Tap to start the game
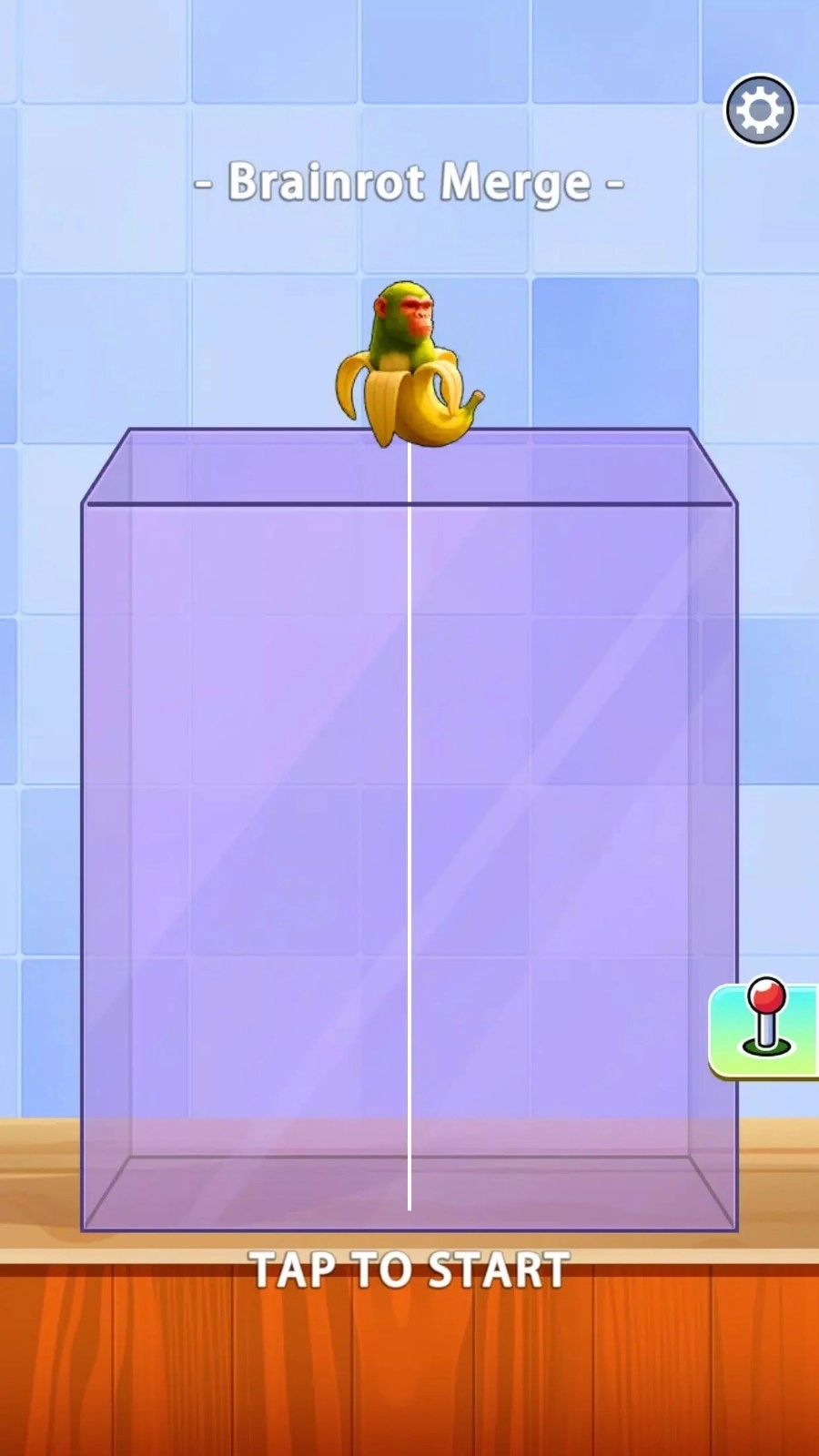The image size is (819, 1456). pos(409,1269)
